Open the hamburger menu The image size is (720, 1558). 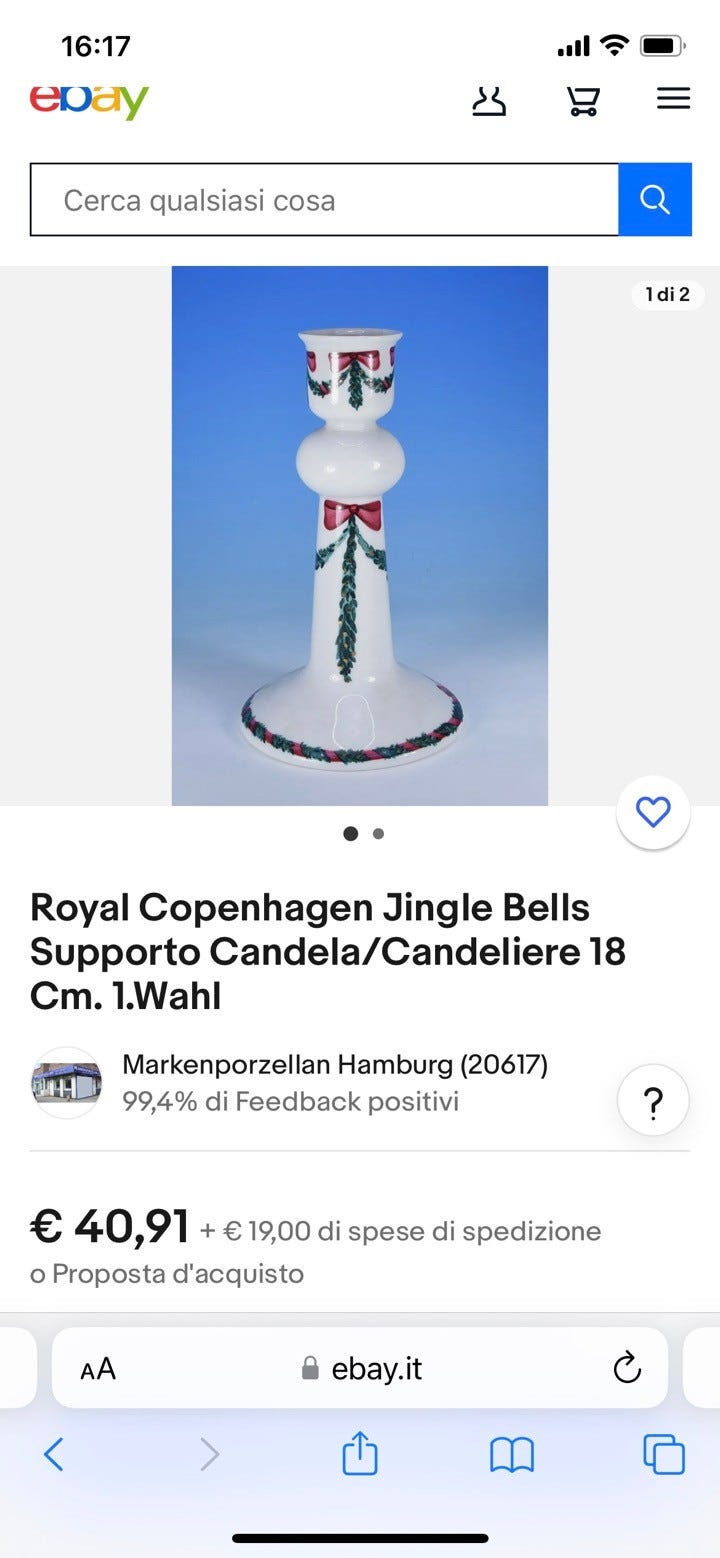point(673,99)
